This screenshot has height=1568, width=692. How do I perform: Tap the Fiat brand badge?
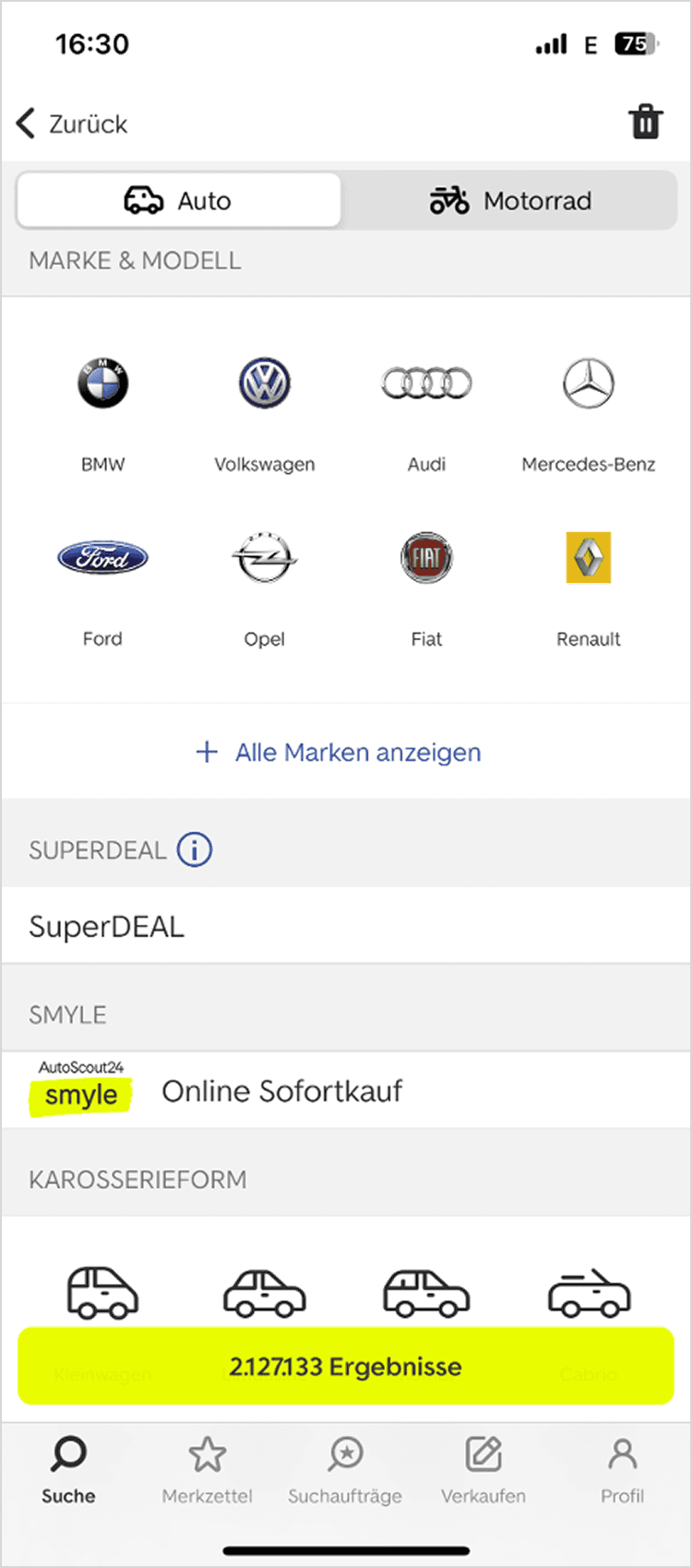tap(426, 557)
